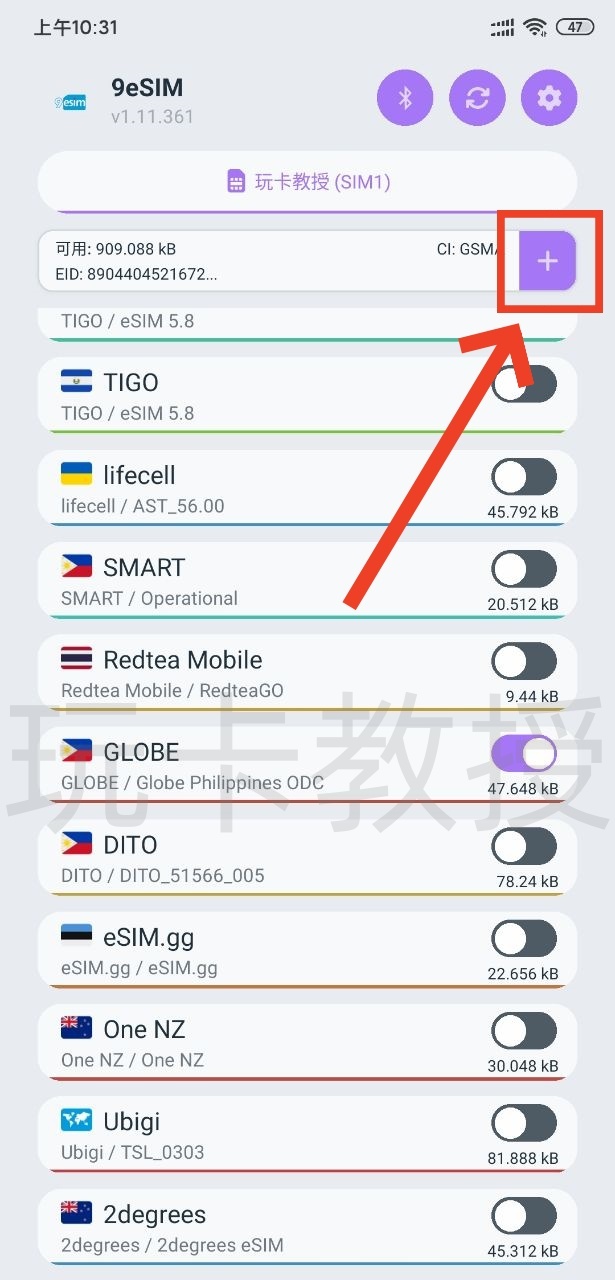Select the 玩卡教授 (SIM1) card selector
The width and height of the screenshot is (615, 1280).
308,182
